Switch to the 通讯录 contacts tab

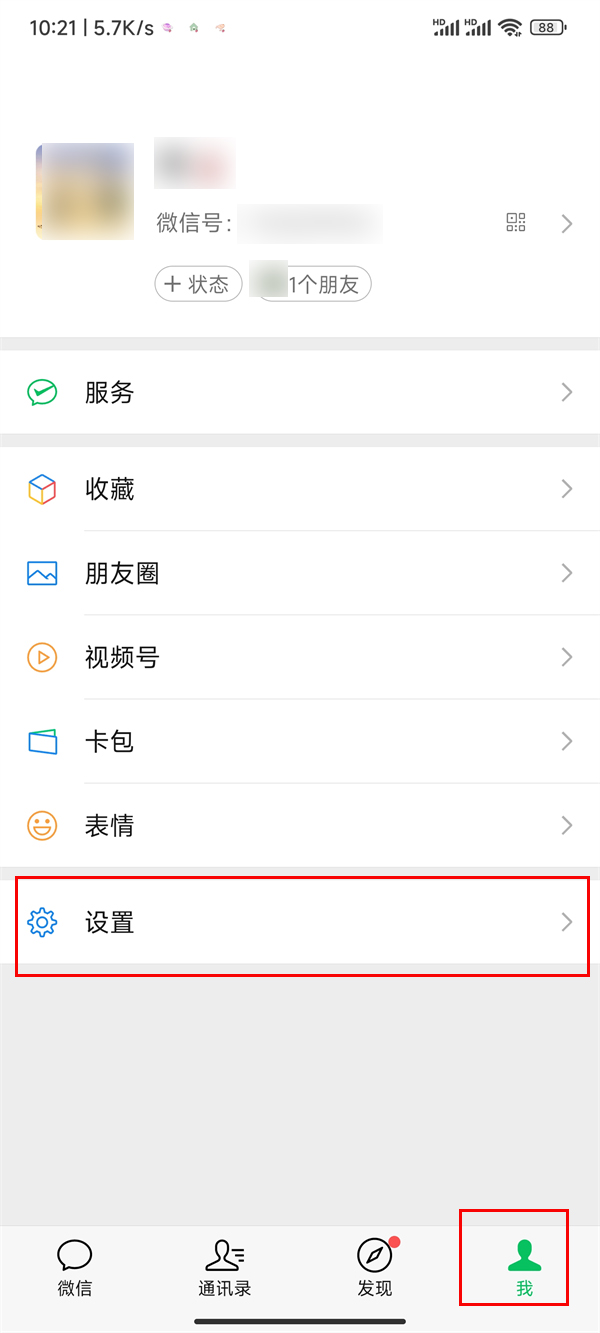coord(225,1268)
